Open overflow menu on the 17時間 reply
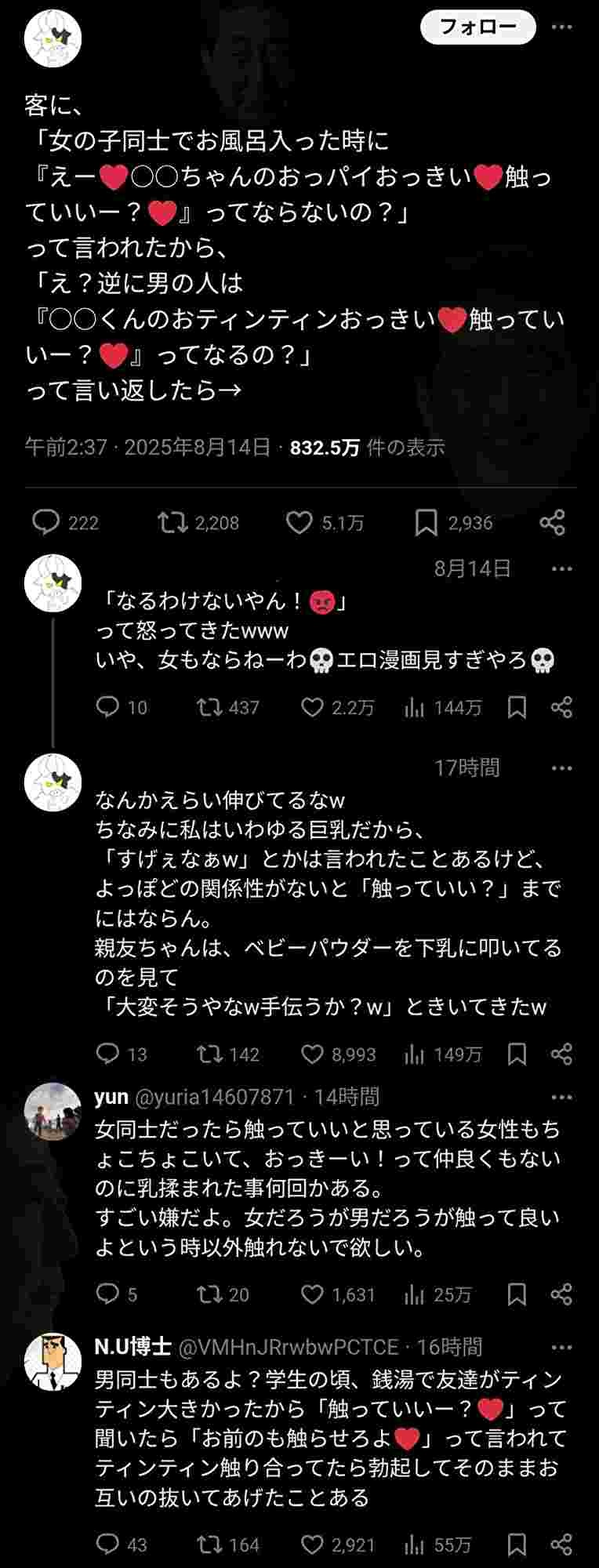The height and width of the screenshot is (1568, 599). 561,768
